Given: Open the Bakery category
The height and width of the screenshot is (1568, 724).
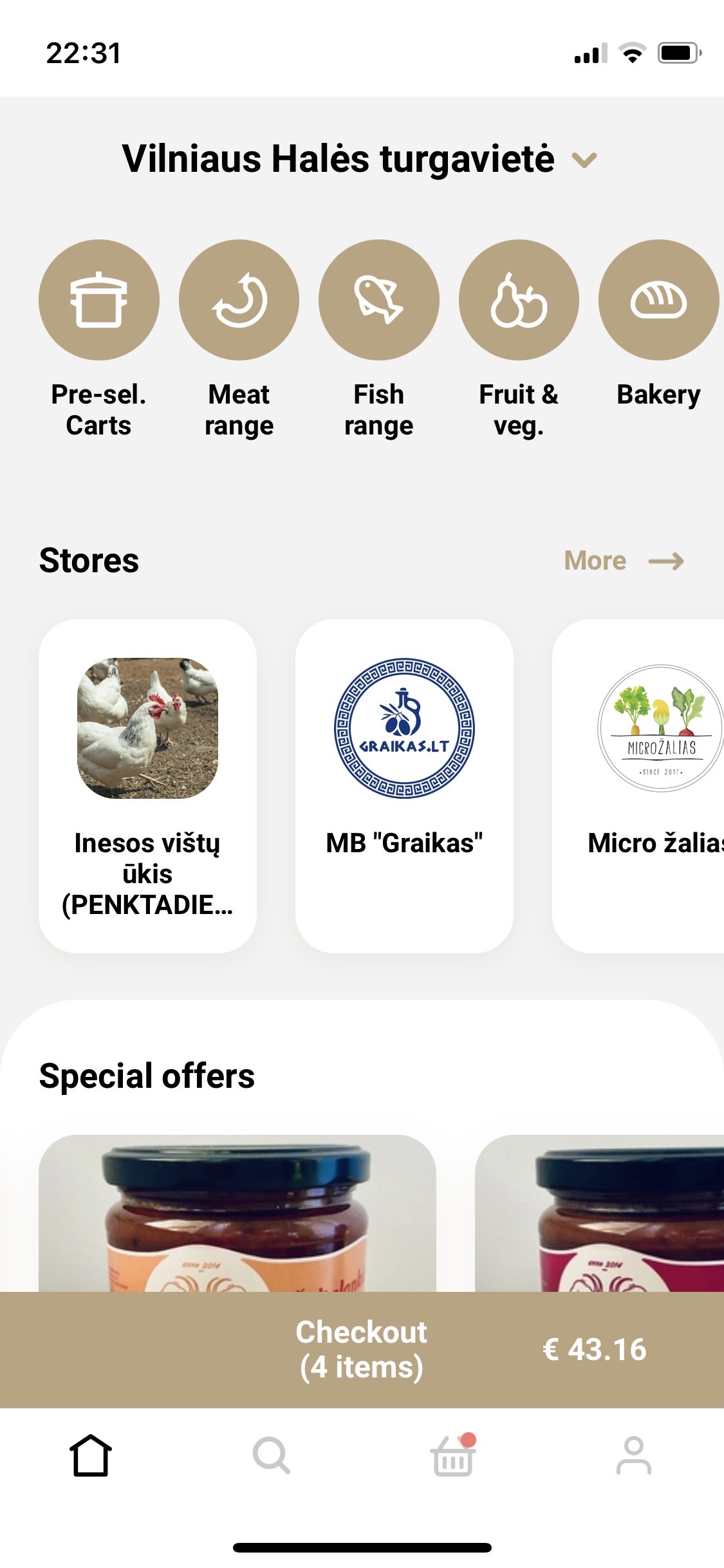Looking at the screenshot, I should 658,301.
